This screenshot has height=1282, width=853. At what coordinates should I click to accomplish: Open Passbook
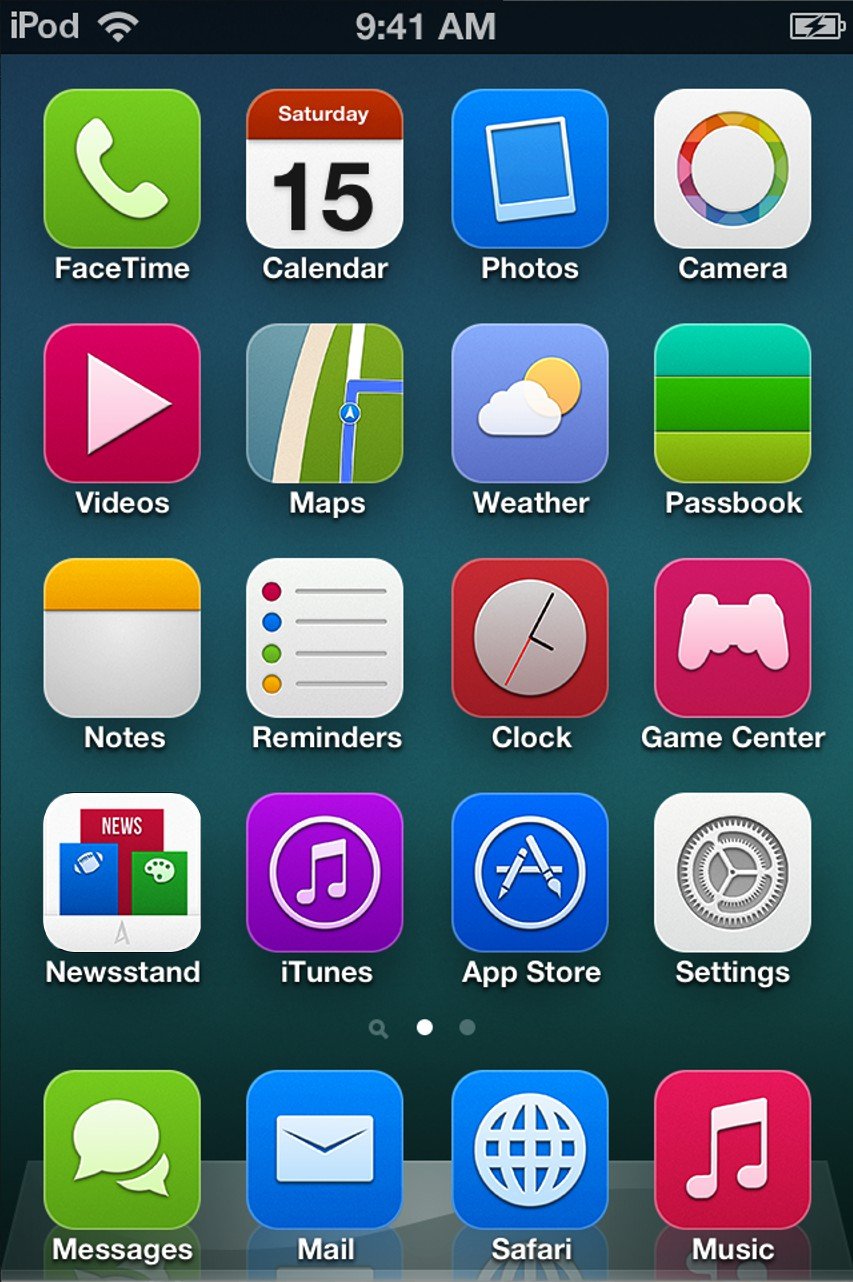click(x=732, y=403)
